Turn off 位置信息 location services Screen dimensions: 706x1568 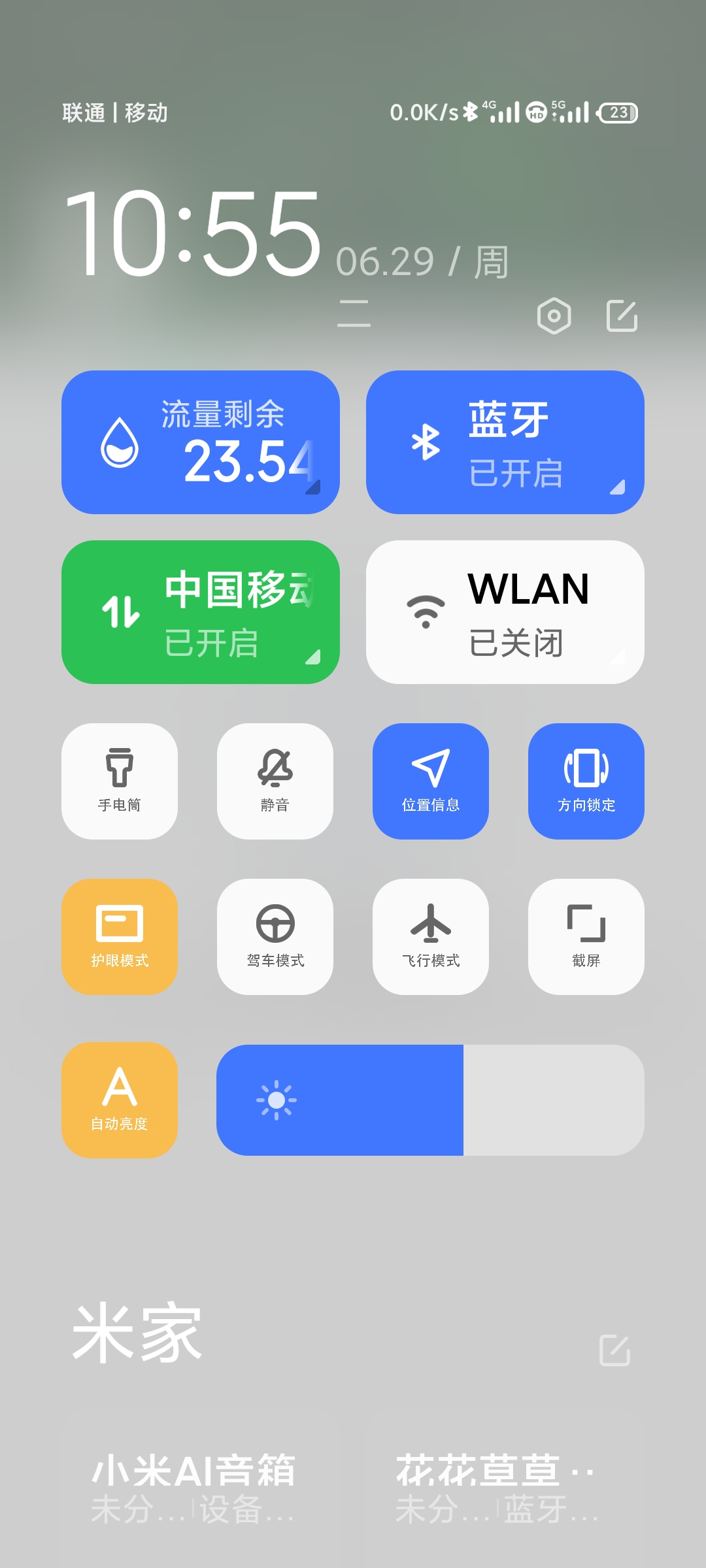(x=431, y=781)
